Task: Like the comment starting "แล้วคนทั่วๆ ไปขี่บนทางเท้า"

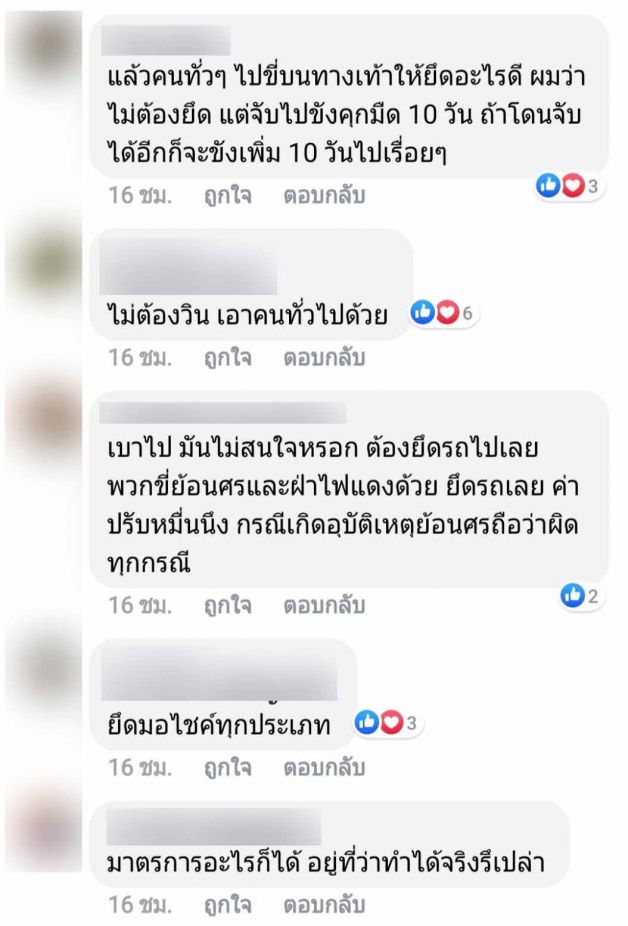Action: click(228, 196)
